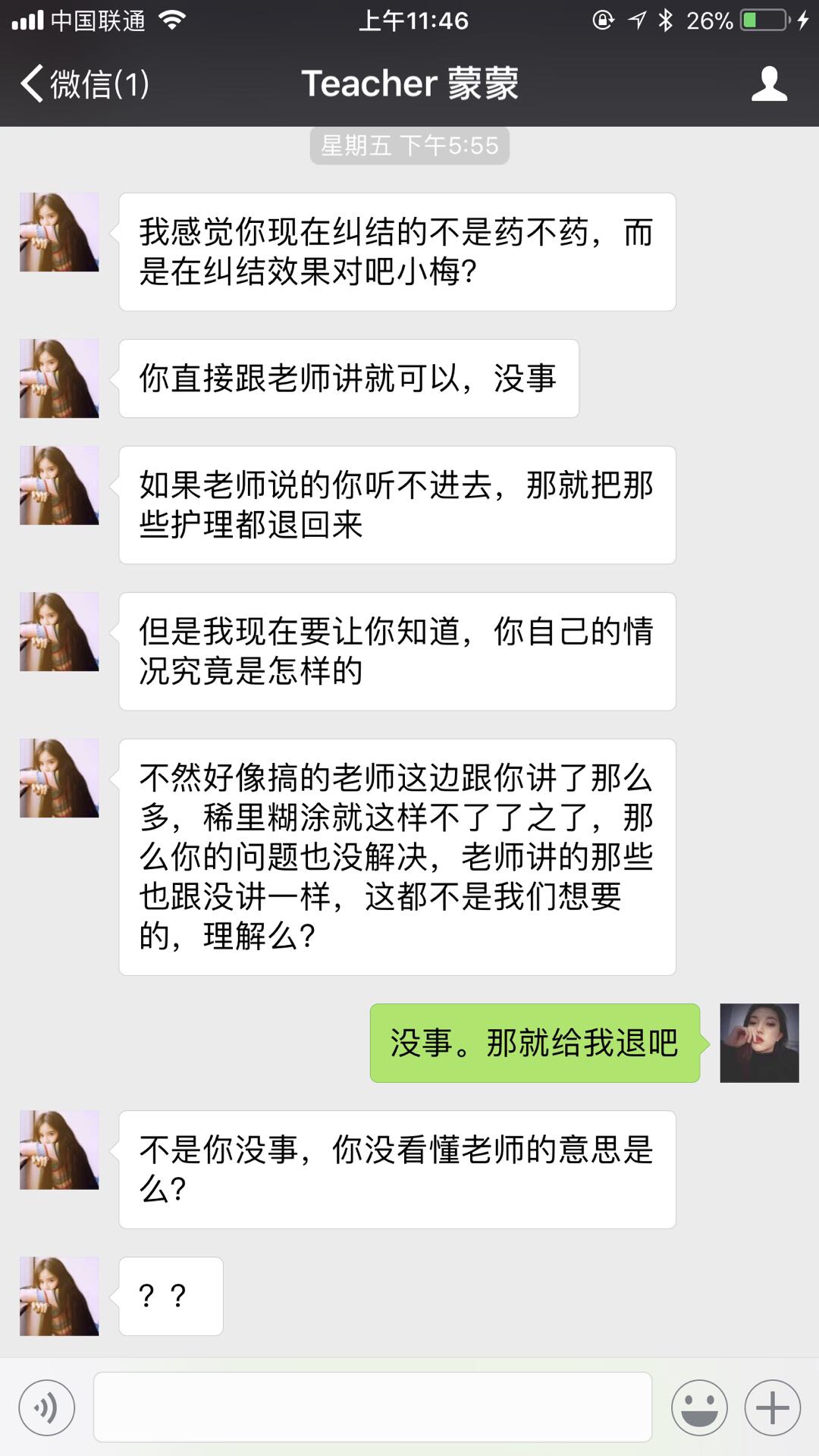This screenshot has width=819, height=1456.
Task: Go back to the 微信 chat list
Action: pos(83,83)
